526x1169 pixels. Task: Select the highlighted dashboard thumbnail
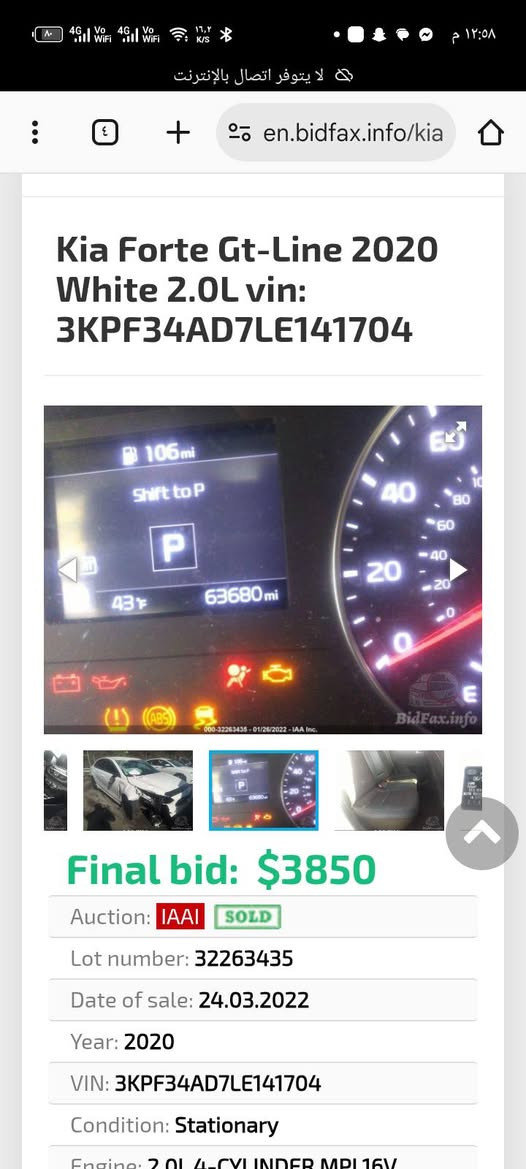coord(264,790)
